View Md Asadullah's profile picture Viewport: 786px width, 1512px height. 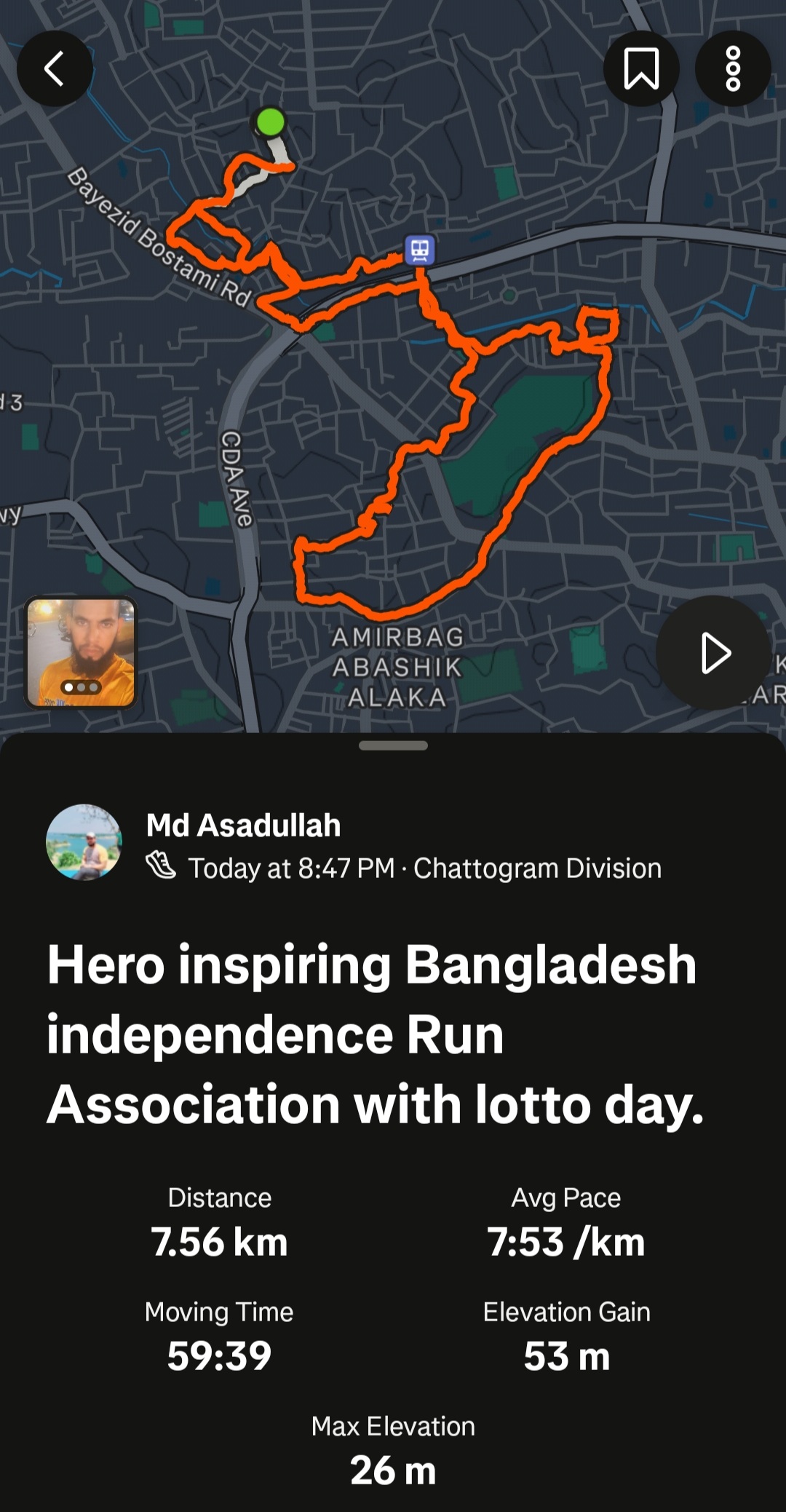click(x=84, y=842)
